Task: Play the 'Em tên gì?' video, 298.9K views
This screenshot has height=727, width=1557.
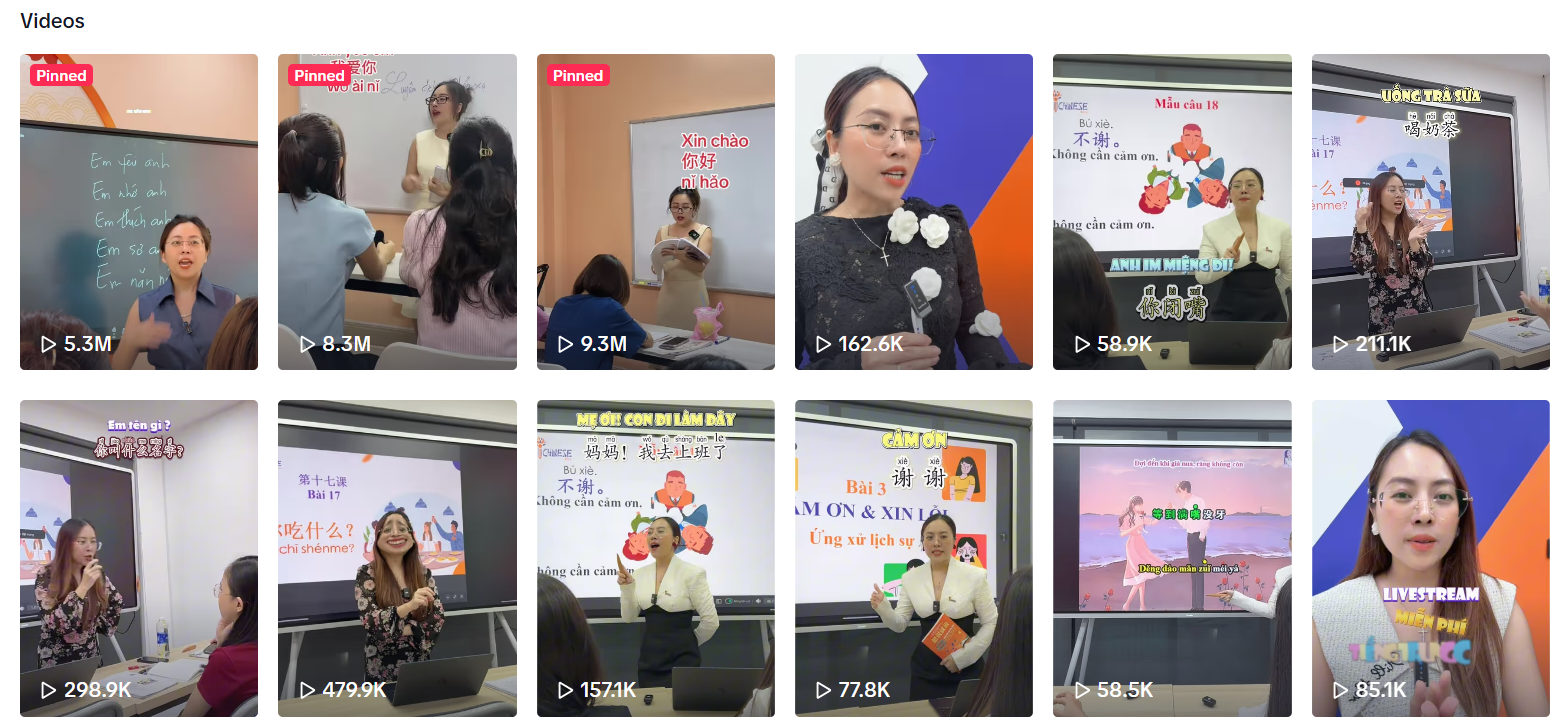Action: pyautogui.click(x=139, y=558)
